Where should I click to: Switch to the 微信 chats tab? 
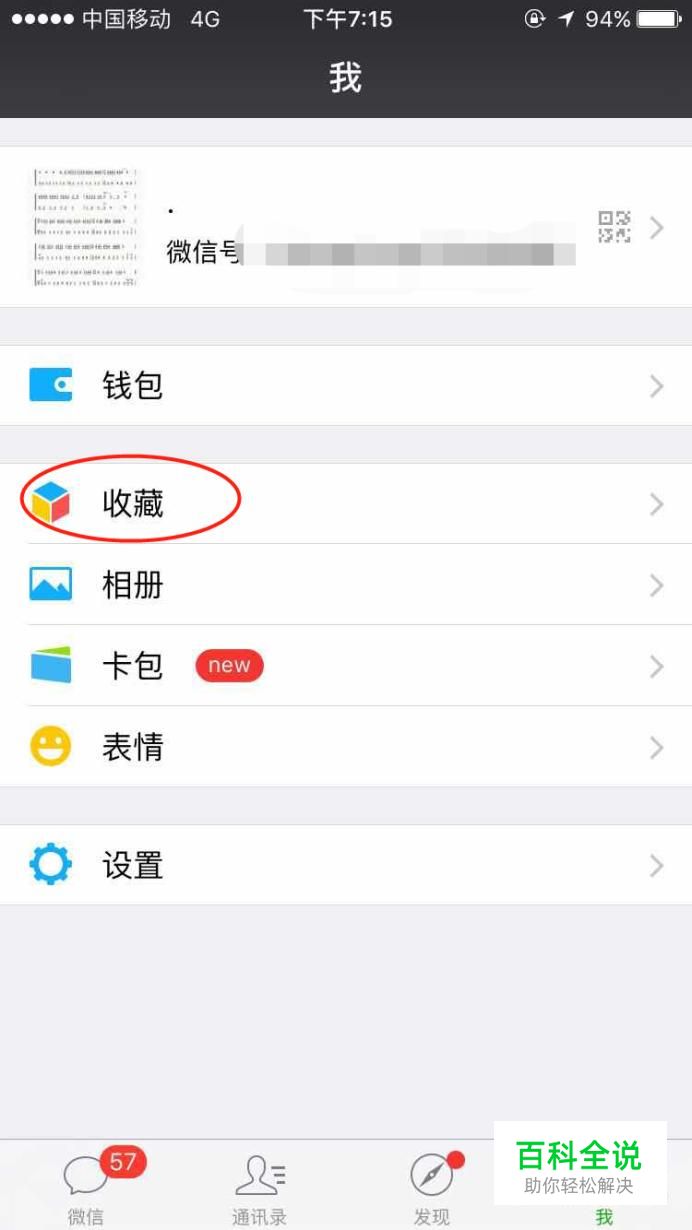pyautogui.click(x=86, y=1187)
